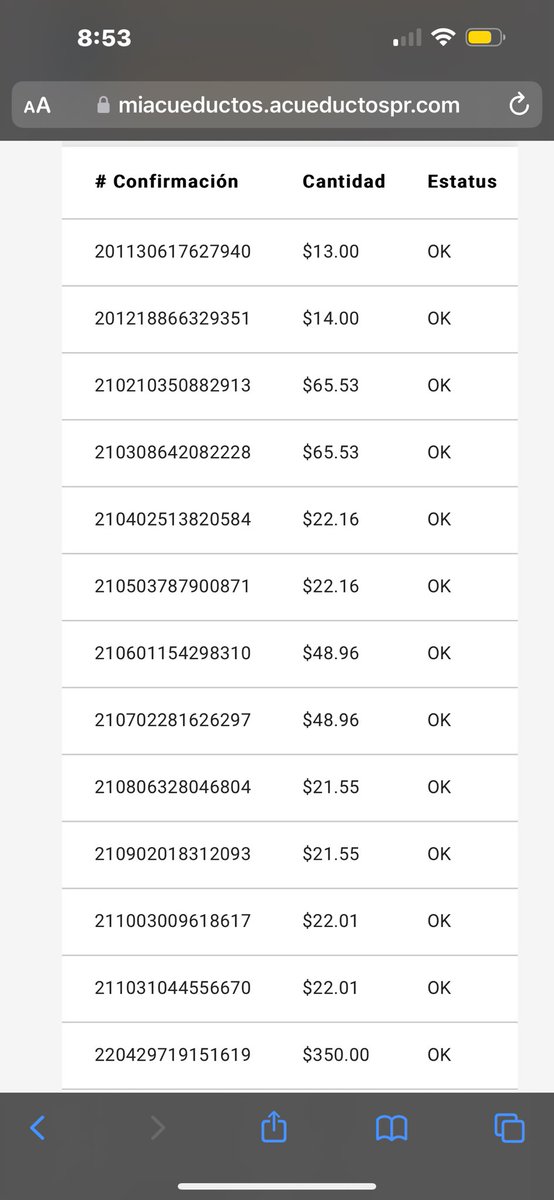Open Safari bookmarks

click(391, 1129)
